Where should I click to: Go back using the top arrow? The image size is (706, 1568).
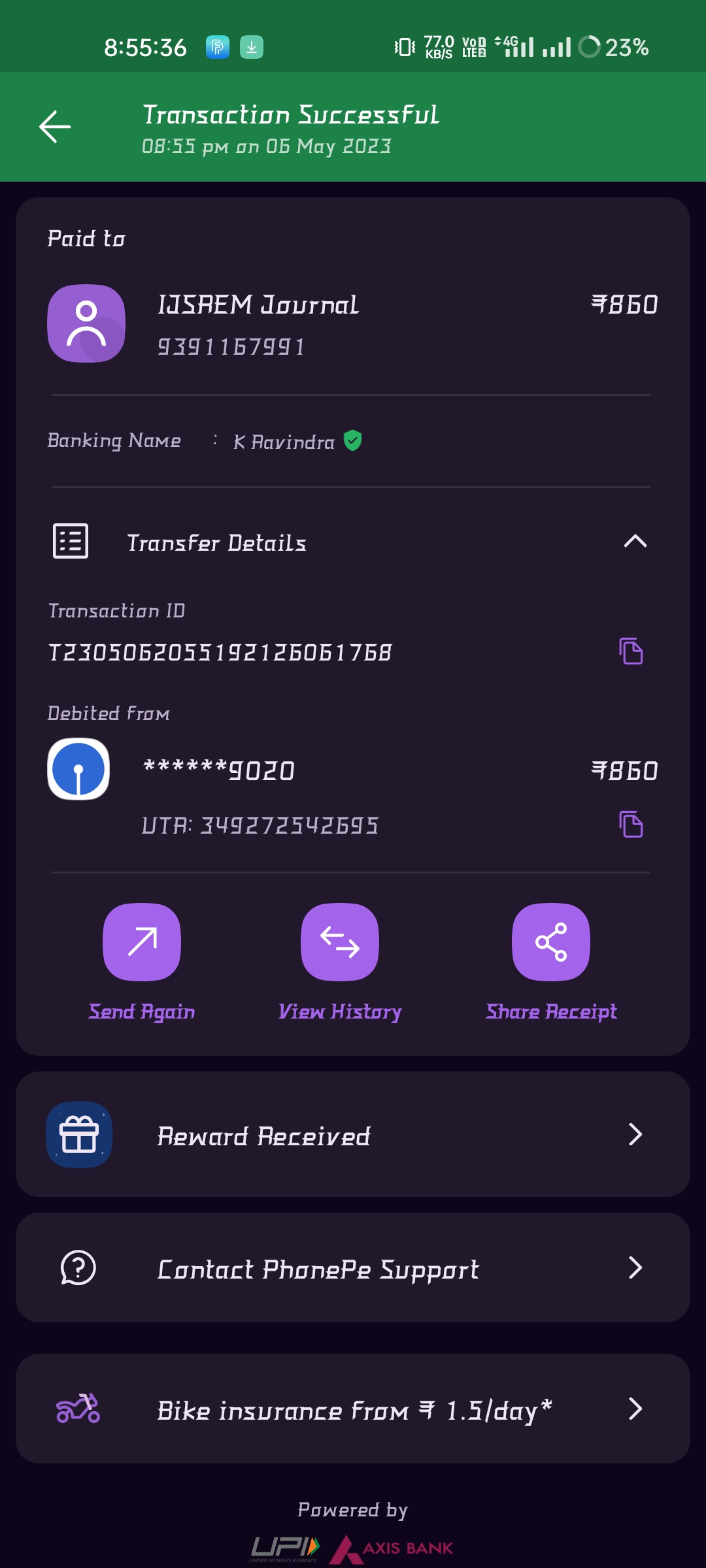pos(55,127)
